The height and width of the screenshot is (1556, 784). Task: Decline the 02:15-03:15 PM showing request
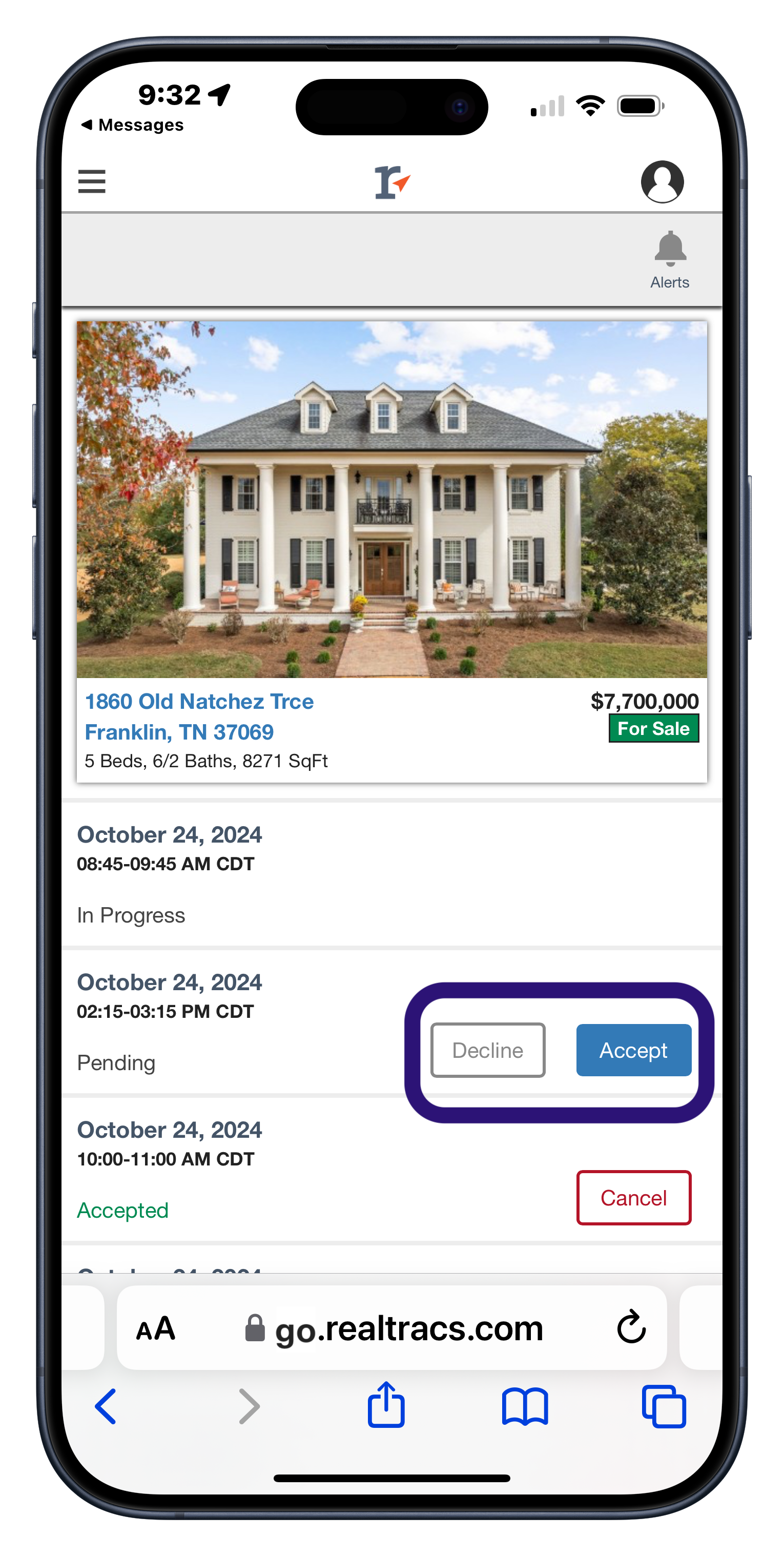(x=487, y=1050)
